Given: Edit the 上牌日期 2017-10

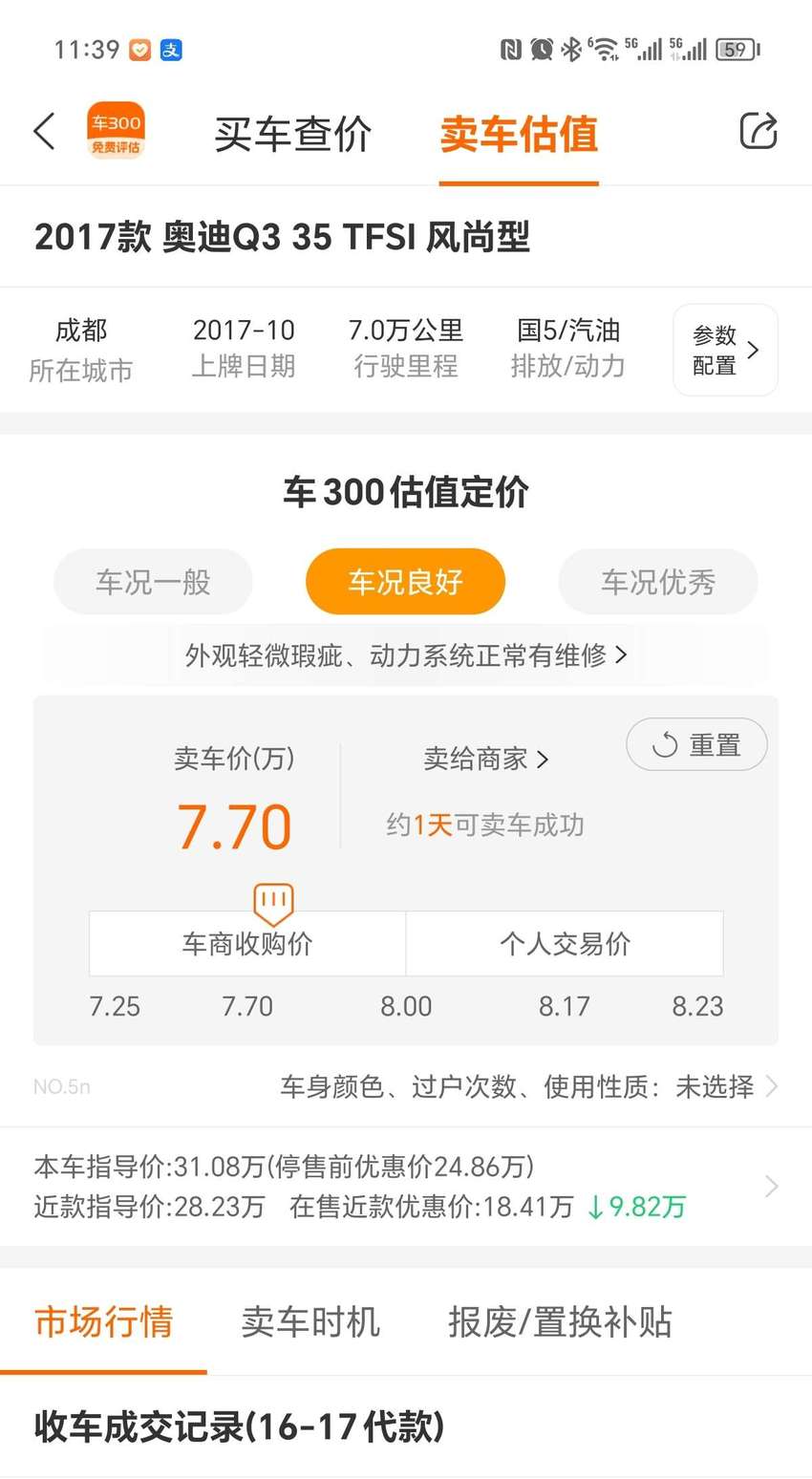Looking at the screenshot, I should (x=244, y=349).
